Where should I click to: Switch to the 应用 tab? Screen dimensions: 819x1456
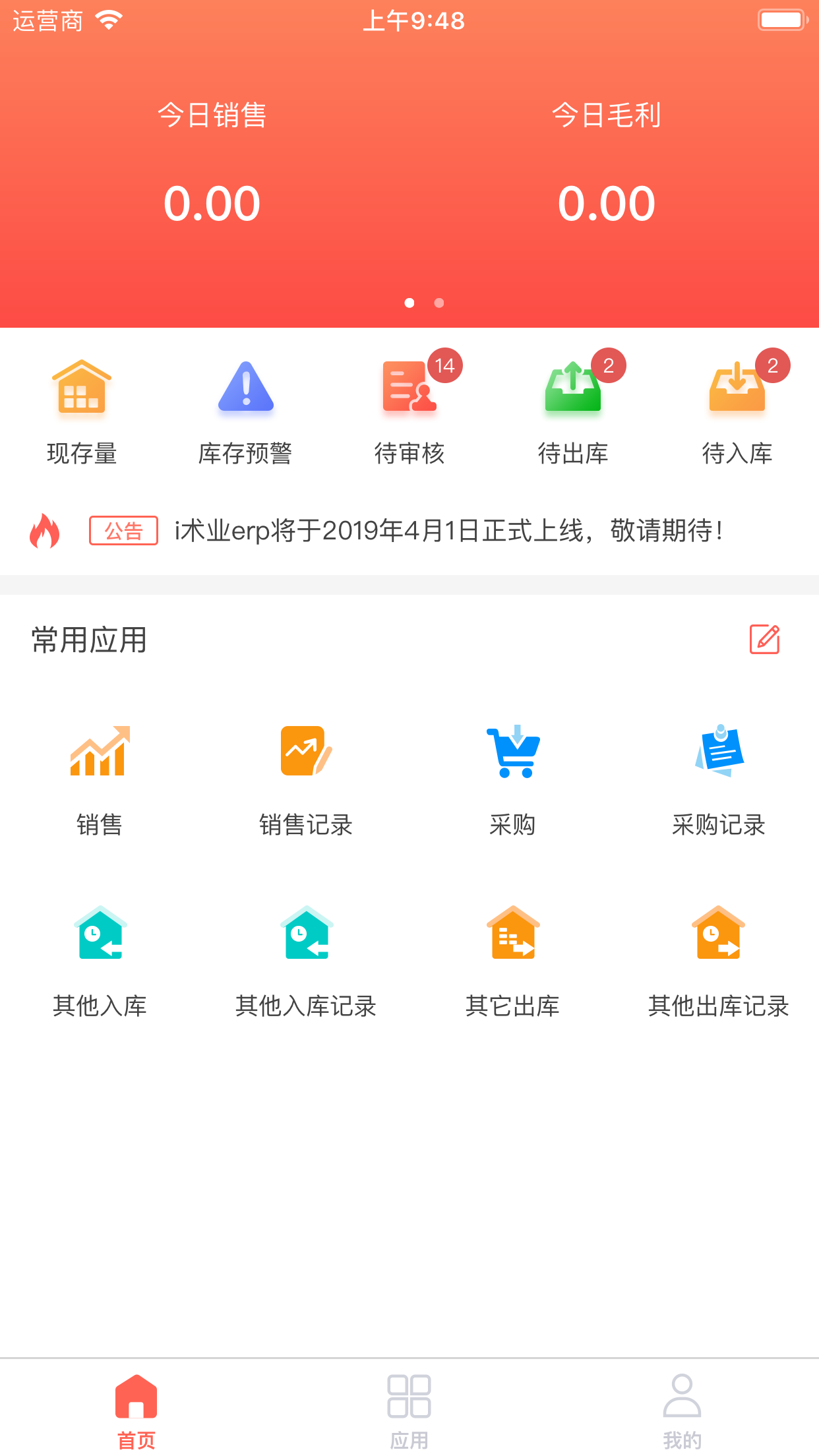409,1410
